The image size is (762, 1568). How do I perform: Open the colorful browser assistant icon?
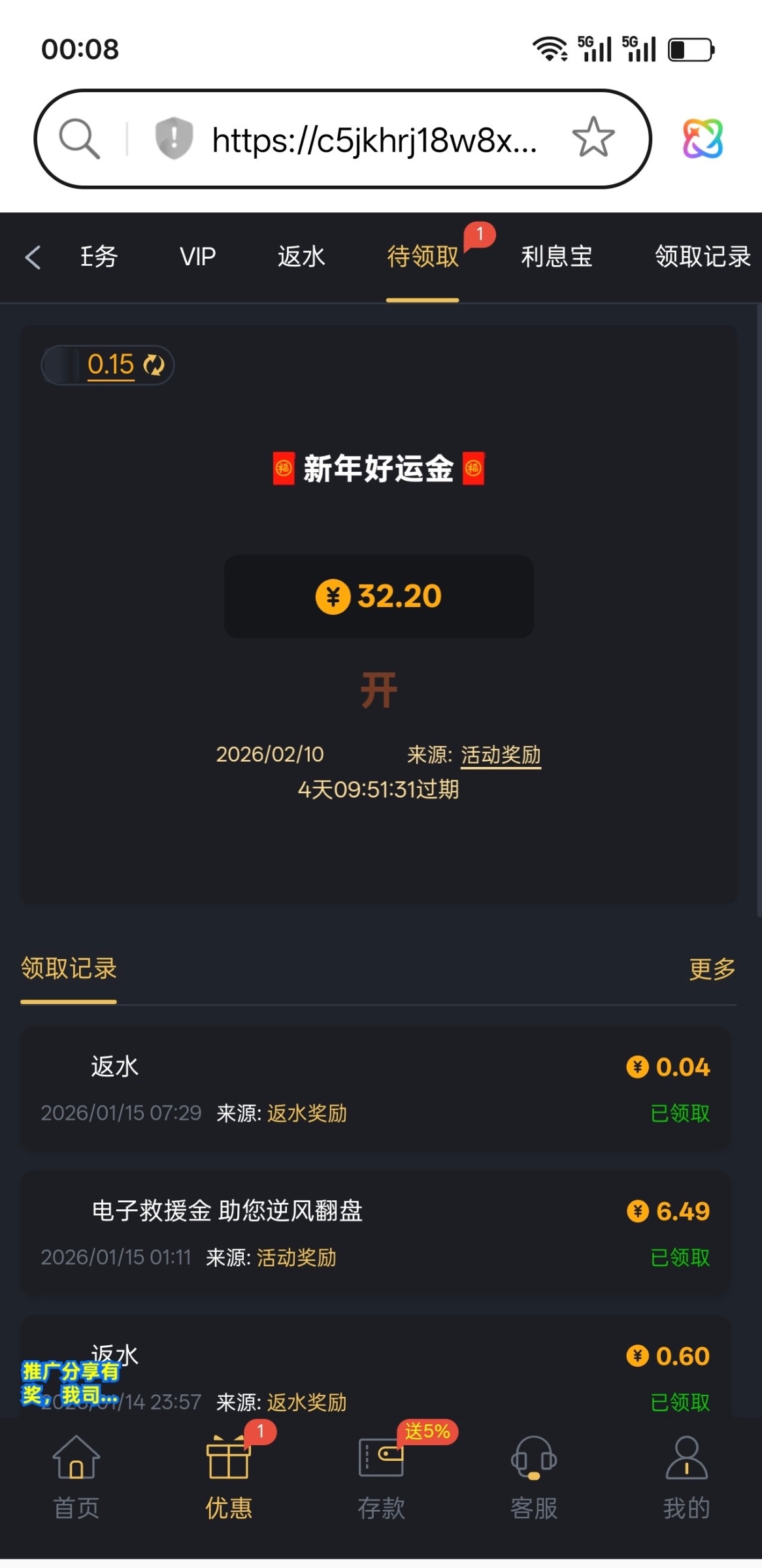(x=703, y=139)
